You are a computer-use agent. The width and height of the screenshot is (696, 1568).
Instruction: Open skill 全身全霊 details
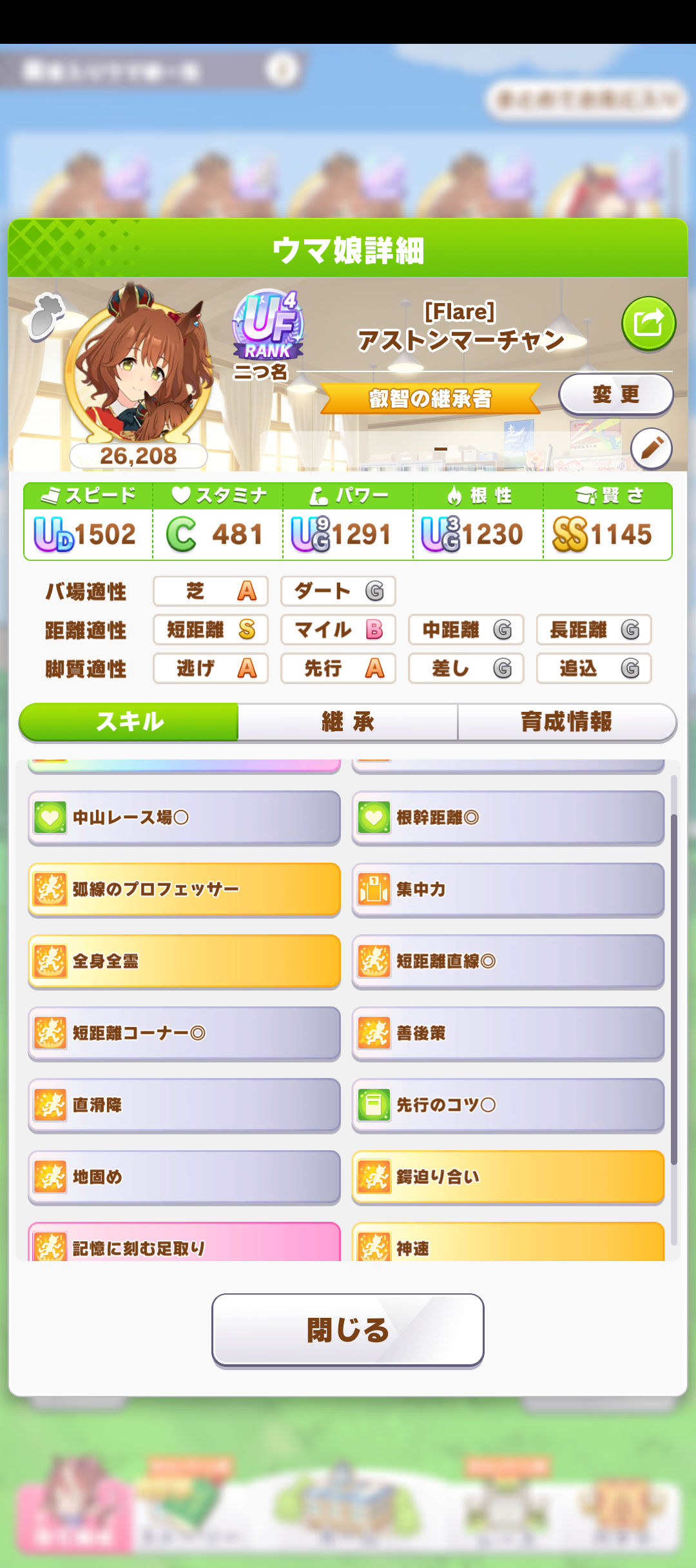click(x=184, y=961)
